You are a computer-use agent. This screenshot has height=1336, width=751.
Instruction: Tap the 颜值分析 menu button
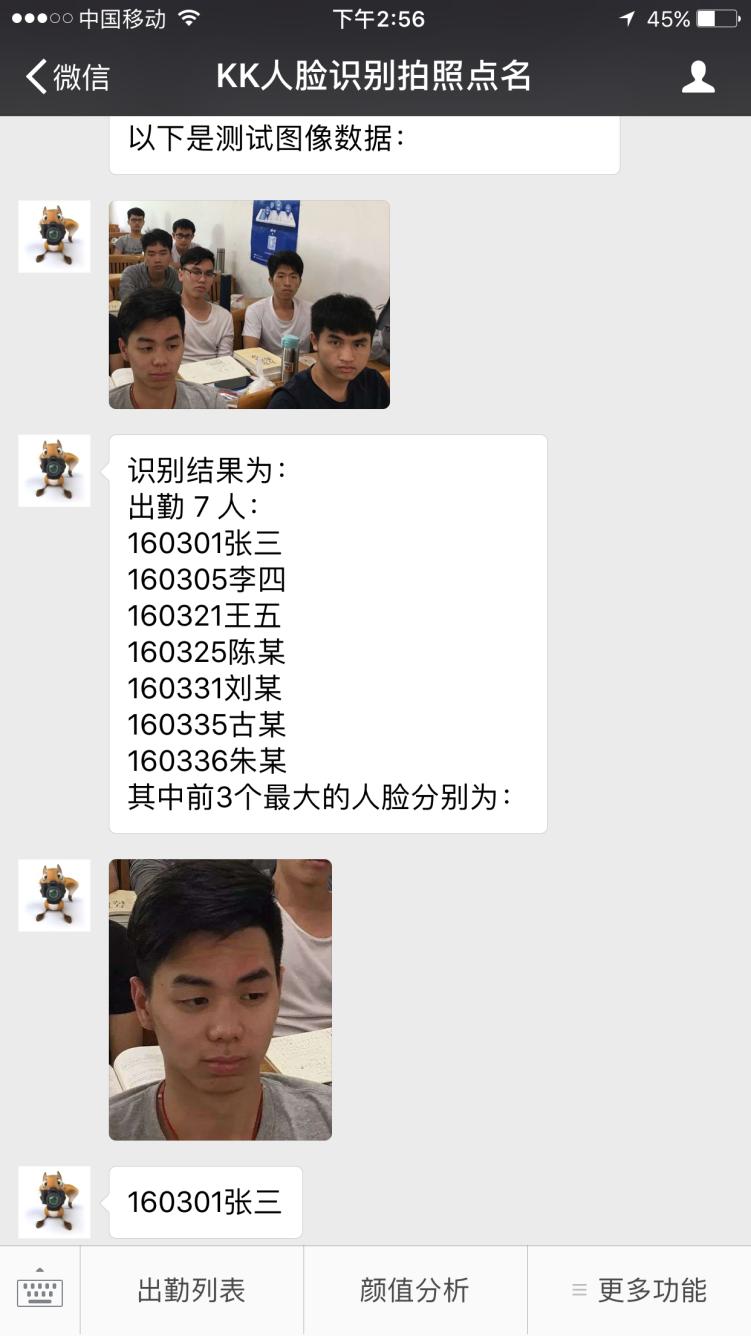click(414, 1290)
